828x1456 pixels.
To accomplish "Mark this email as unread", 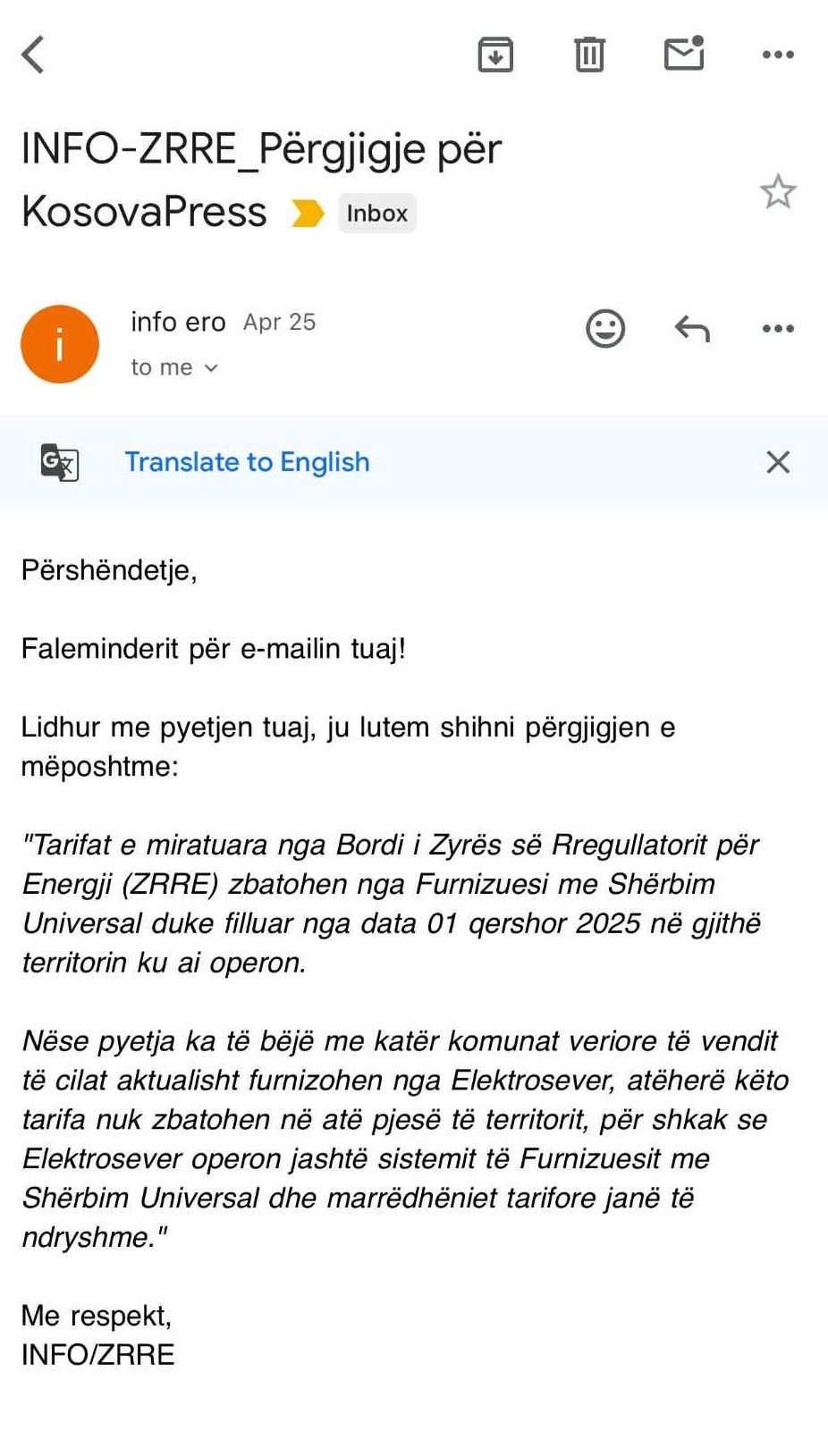I will click(684, 54).
